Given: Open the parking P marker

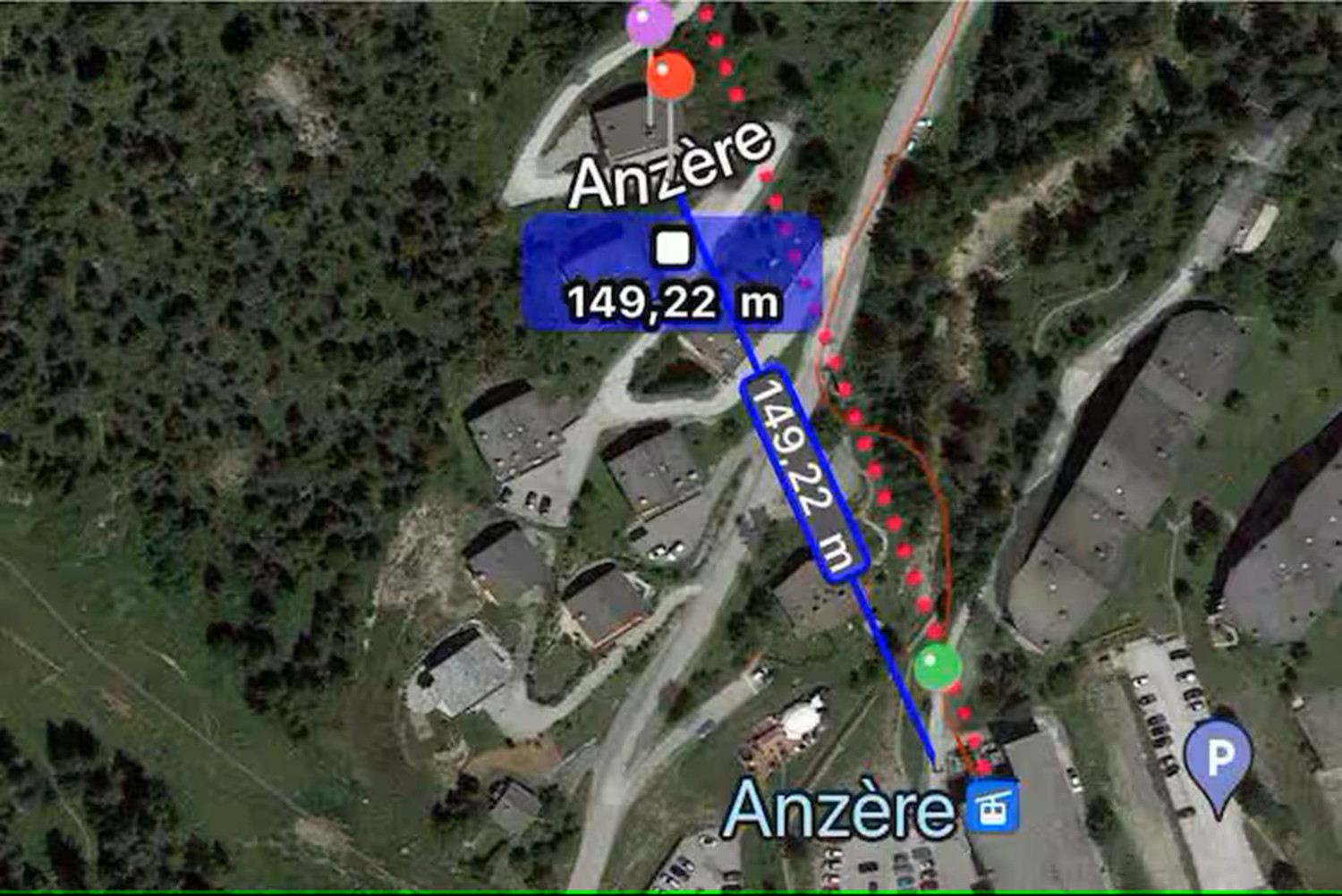Looking at the screenshot, I should 1219,760.
